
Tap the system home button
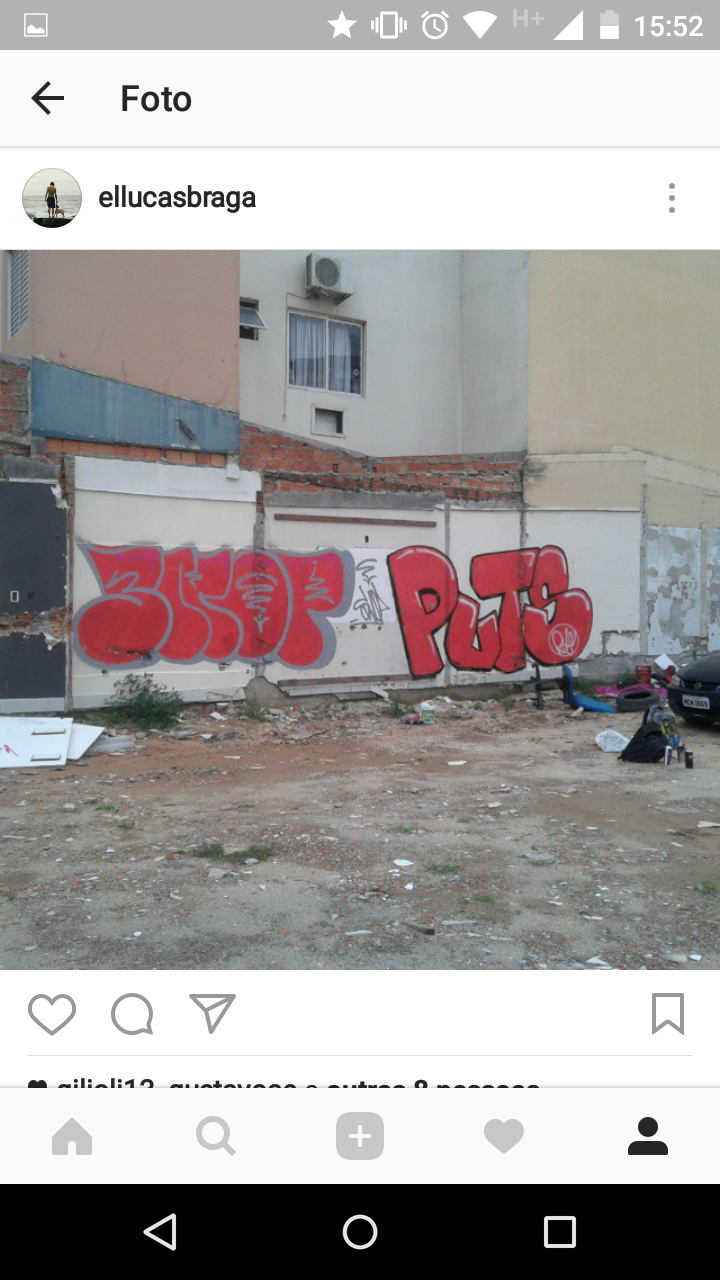[360, 1232]
